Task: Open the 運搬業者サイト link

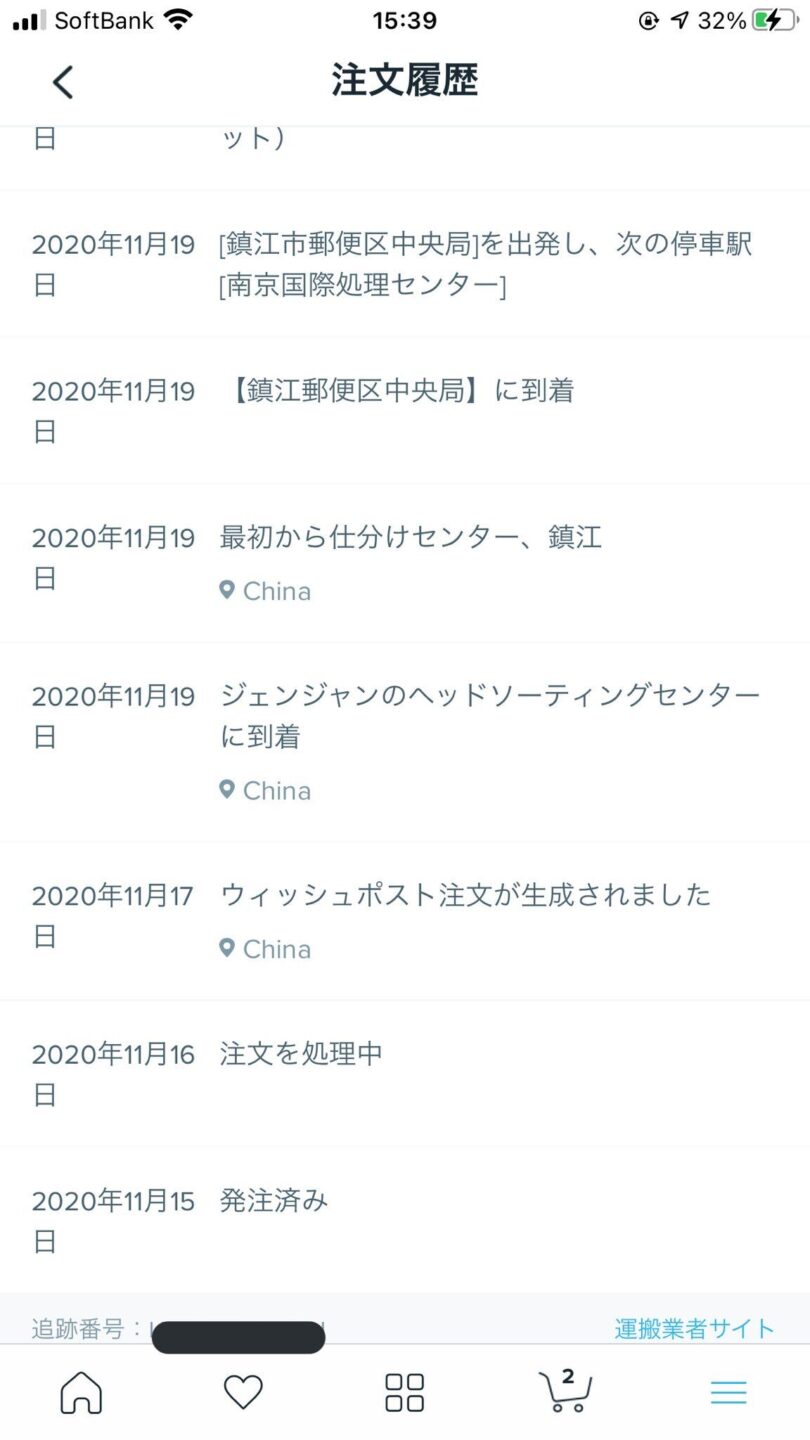Action: [x=694, y=1328]
